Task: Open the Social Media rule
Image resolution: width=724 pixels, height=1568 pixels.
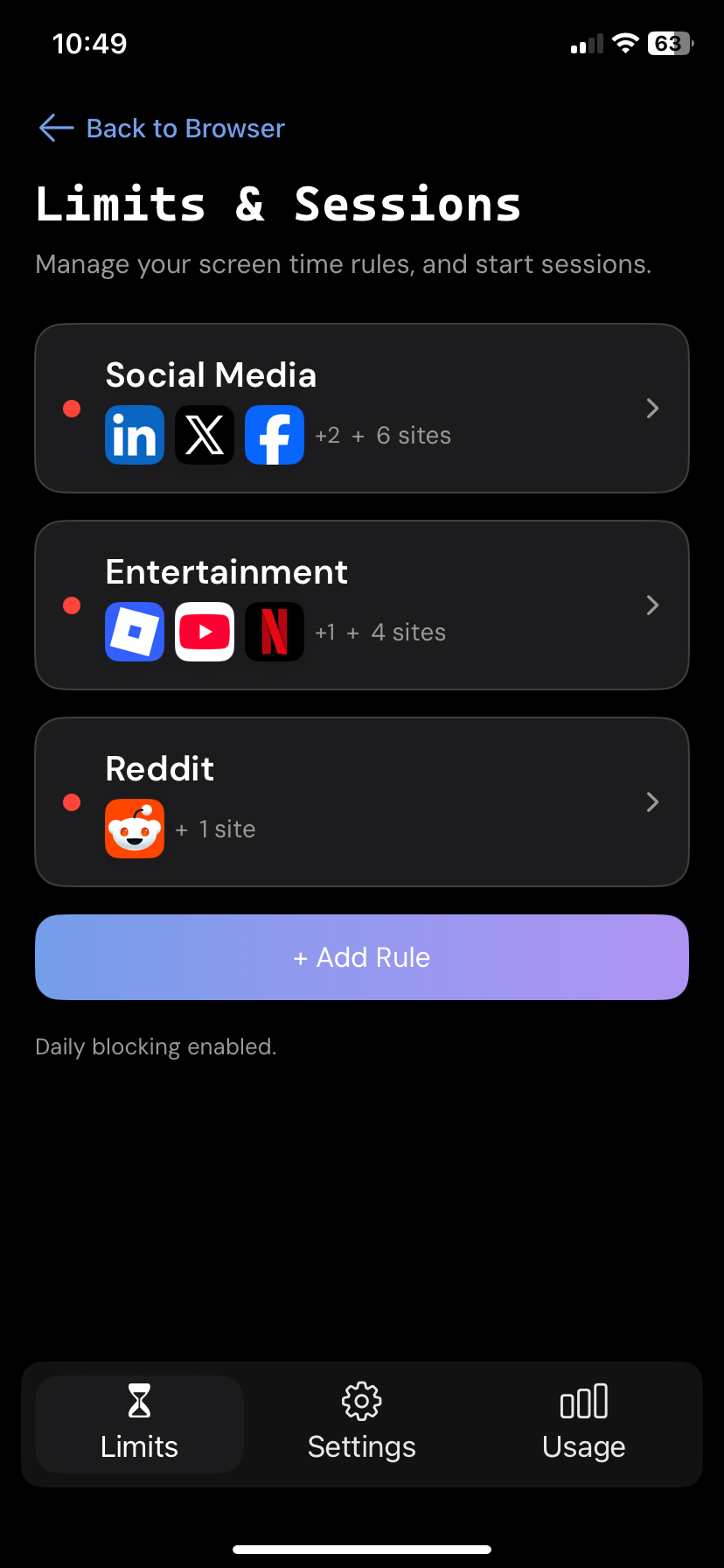Action: 362,408
